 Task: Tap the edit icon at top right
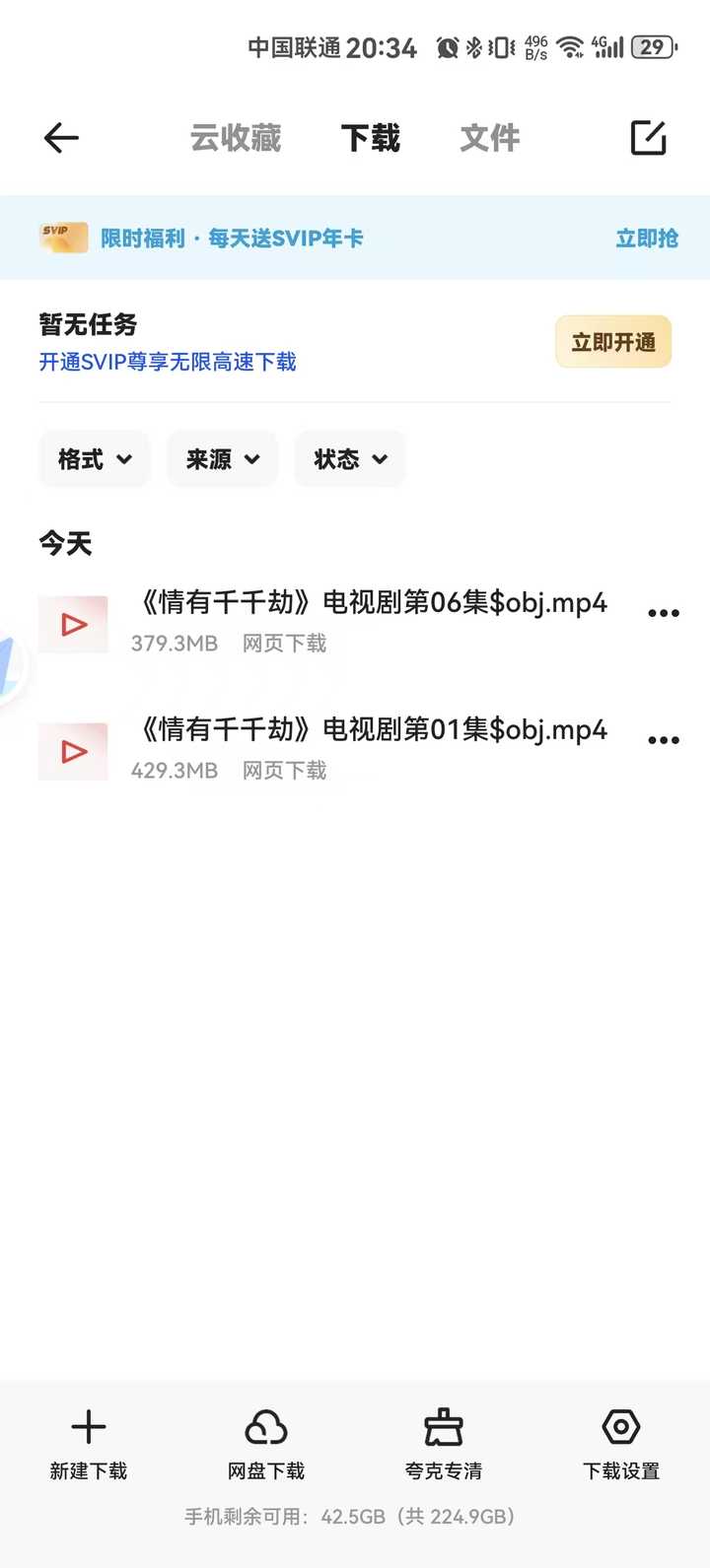point(648,138)
